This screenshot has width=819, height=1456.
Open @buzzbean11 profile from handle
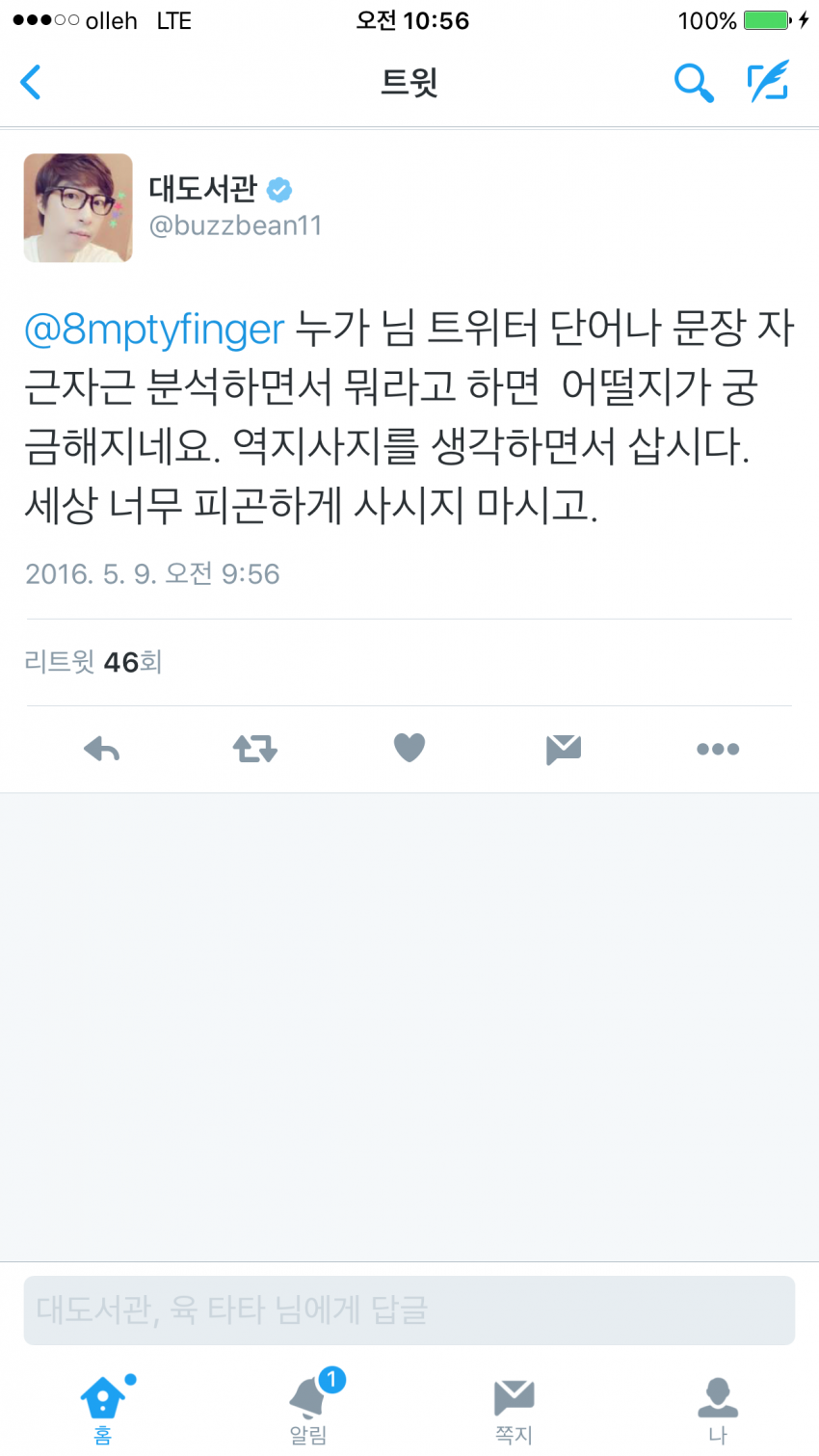click(x=235, y=225)
